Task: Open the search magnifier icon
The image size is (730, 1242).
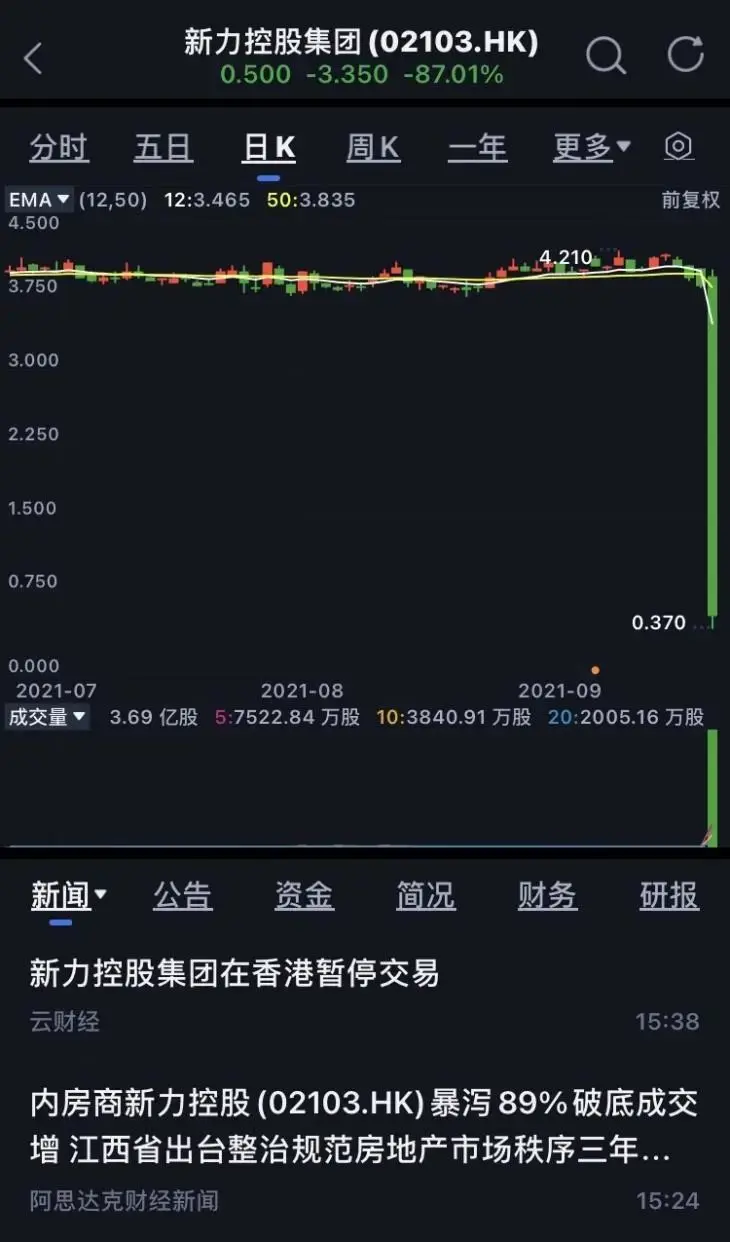Action: coord(605,56)
